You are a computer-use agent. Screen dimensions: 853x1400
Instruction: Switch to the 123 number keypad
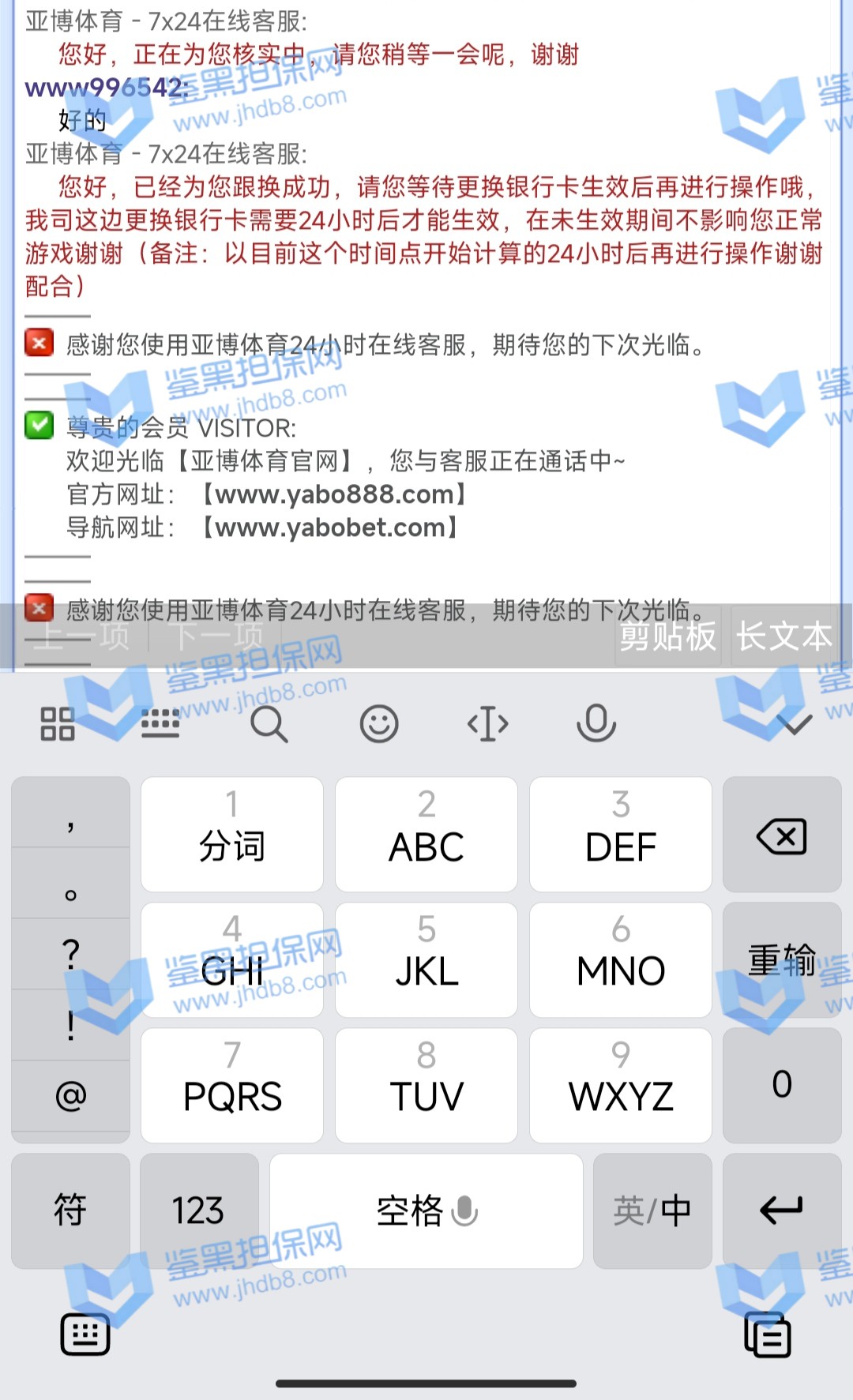[x=199, y=1210]
